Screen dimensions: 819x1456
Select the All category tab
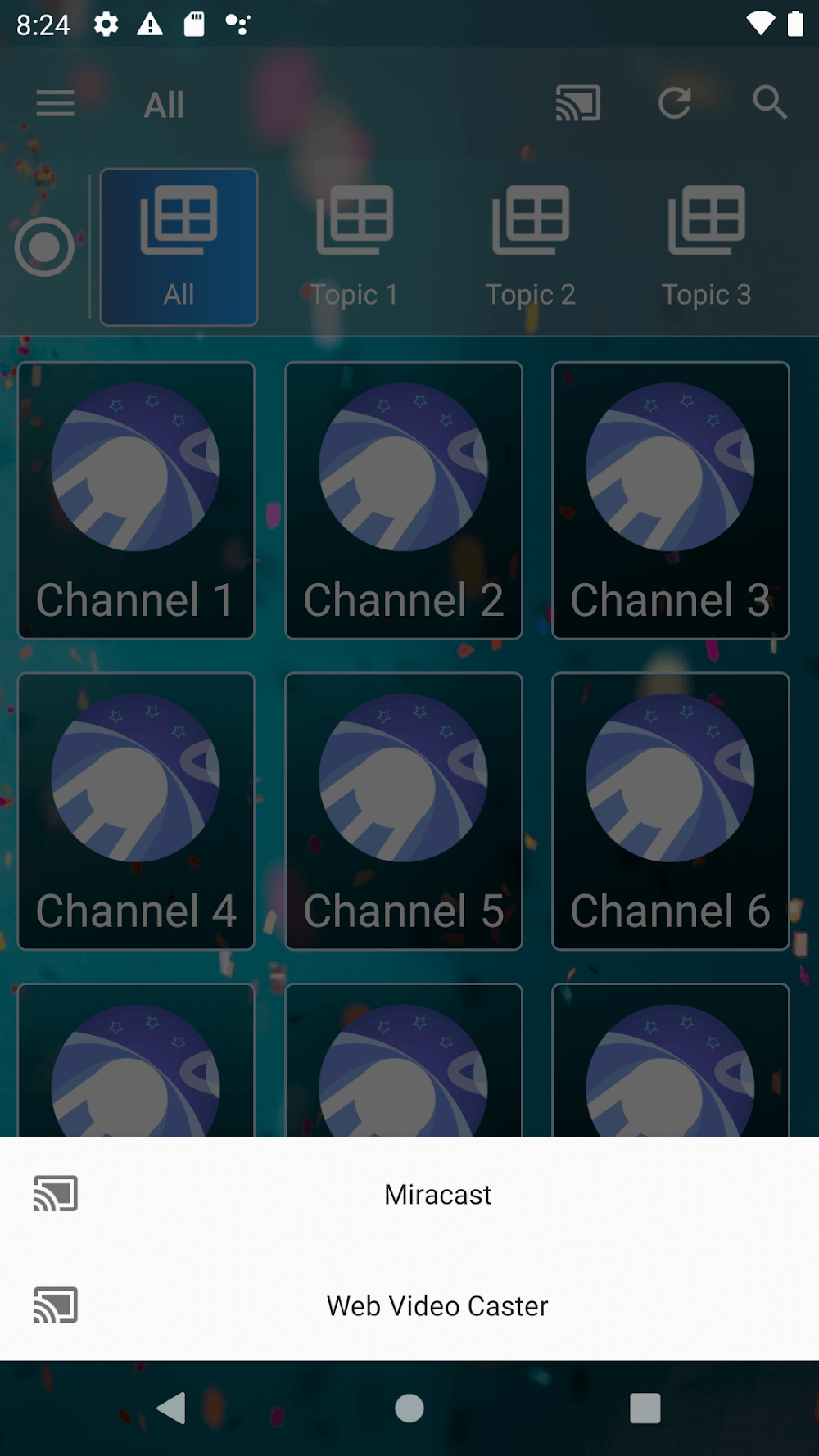click(179, 247)
